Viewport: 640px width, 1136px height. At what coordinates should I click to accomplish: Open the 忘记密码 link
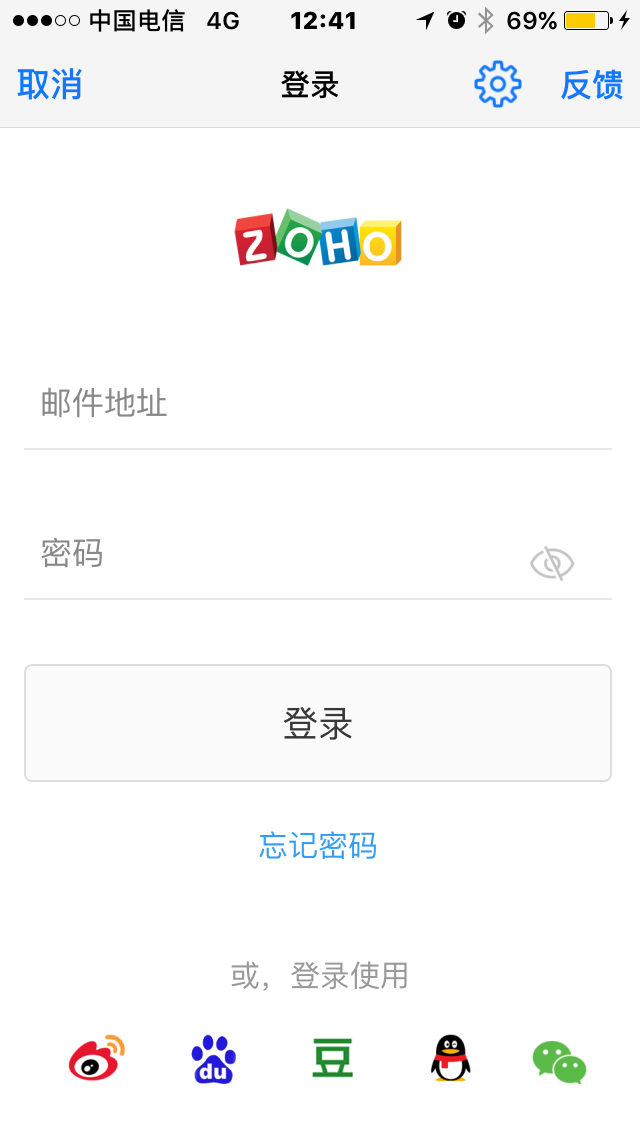tap(318, 846)
